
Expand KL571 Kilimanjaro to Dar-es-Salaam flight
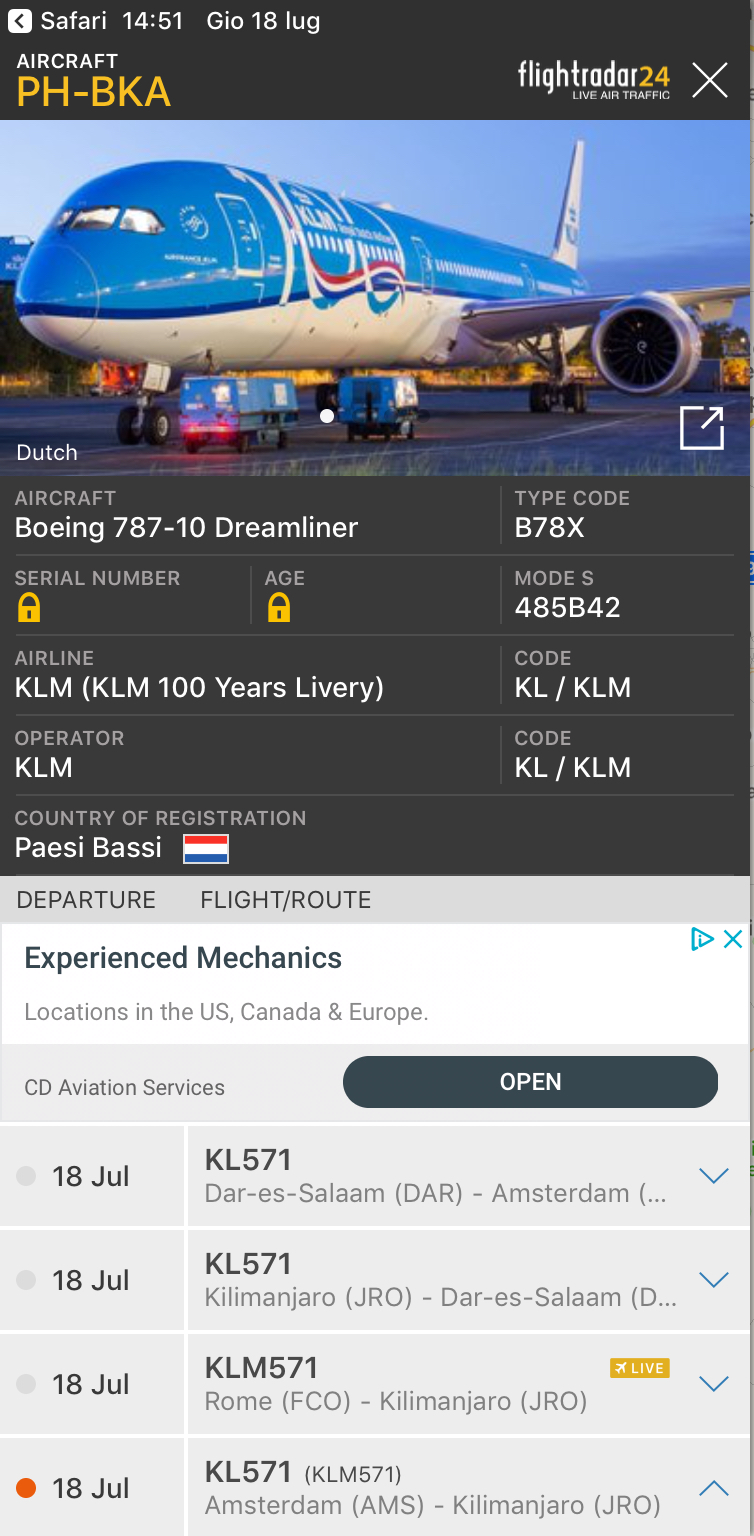pyautogui.click(x=713, y=1280)
